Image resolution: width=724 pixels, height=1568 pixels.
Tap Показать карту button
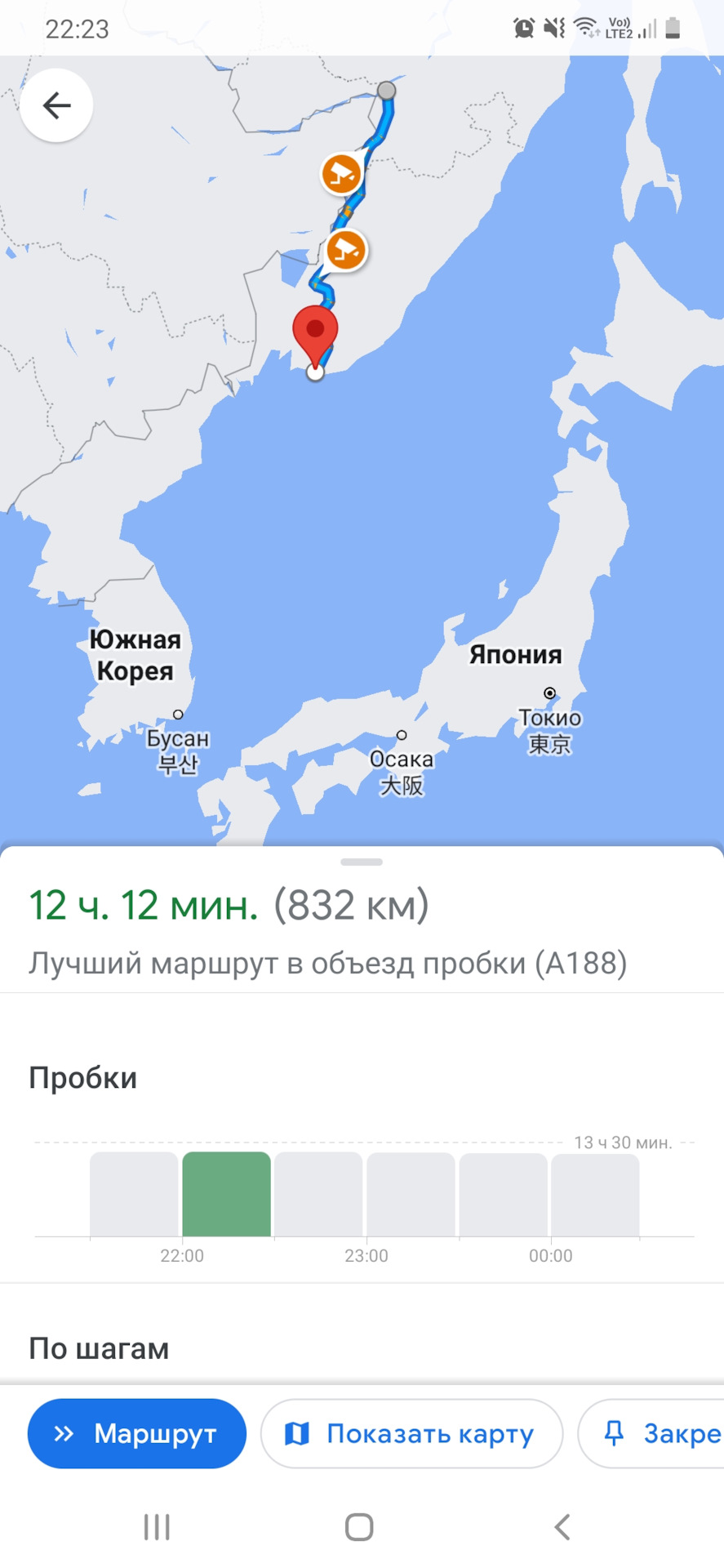click(x=411, y=1433)
